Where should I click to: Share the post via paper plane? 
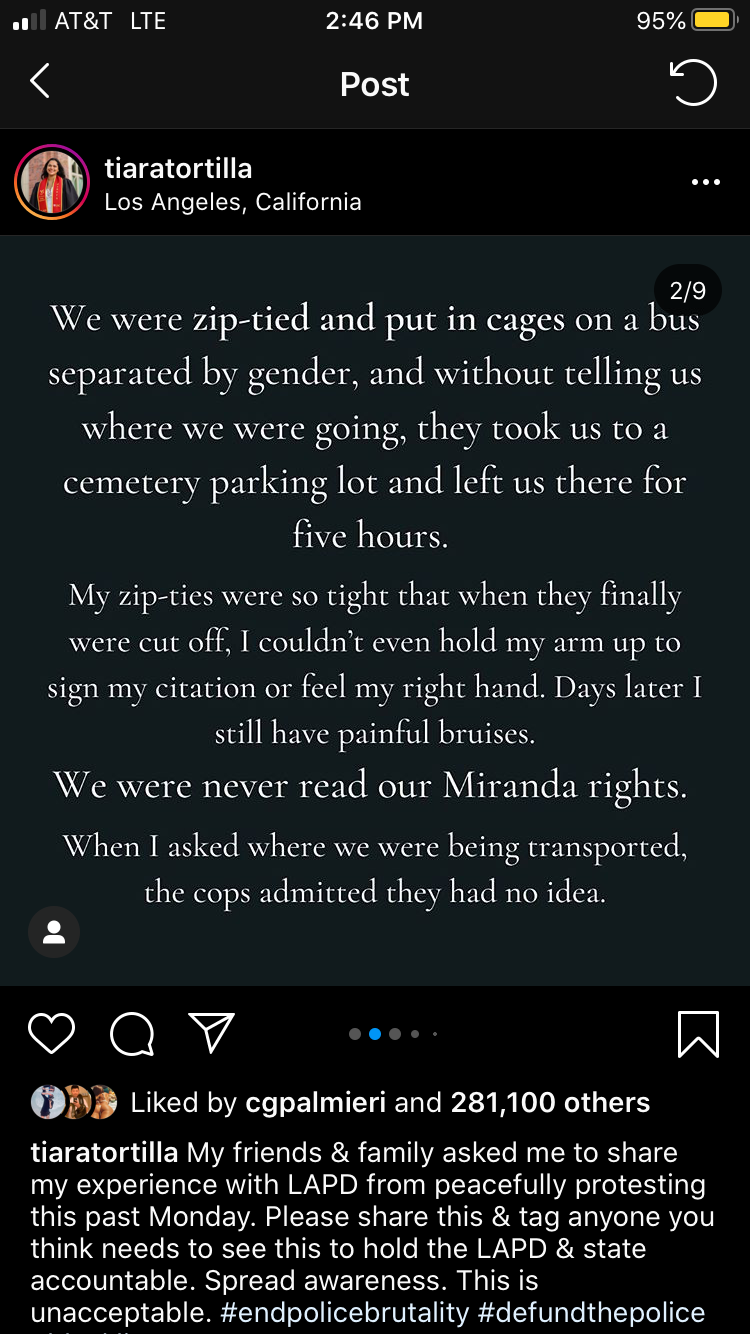pyautogui.click(x=212, y=1034)
